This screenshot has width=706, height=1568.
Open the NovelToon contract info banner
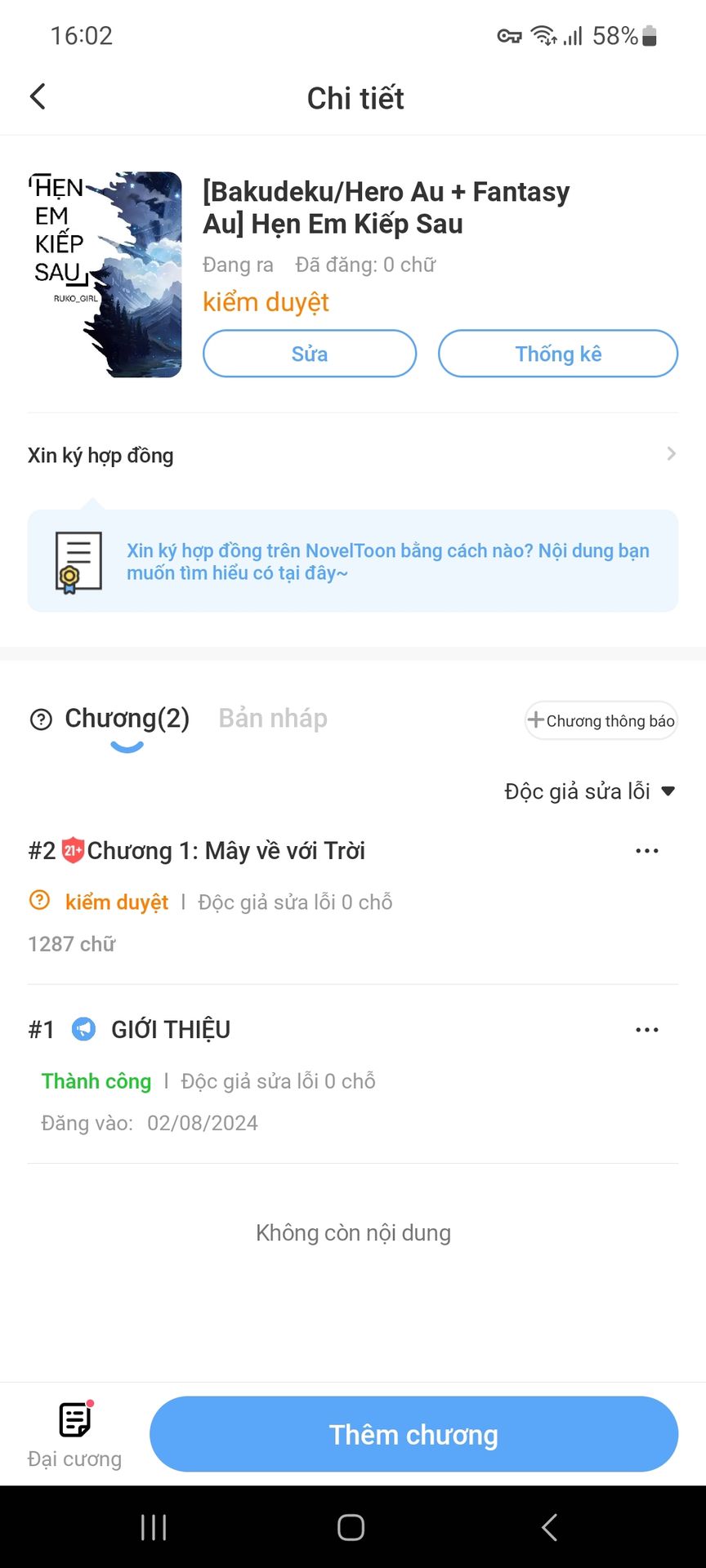(353, 561)
